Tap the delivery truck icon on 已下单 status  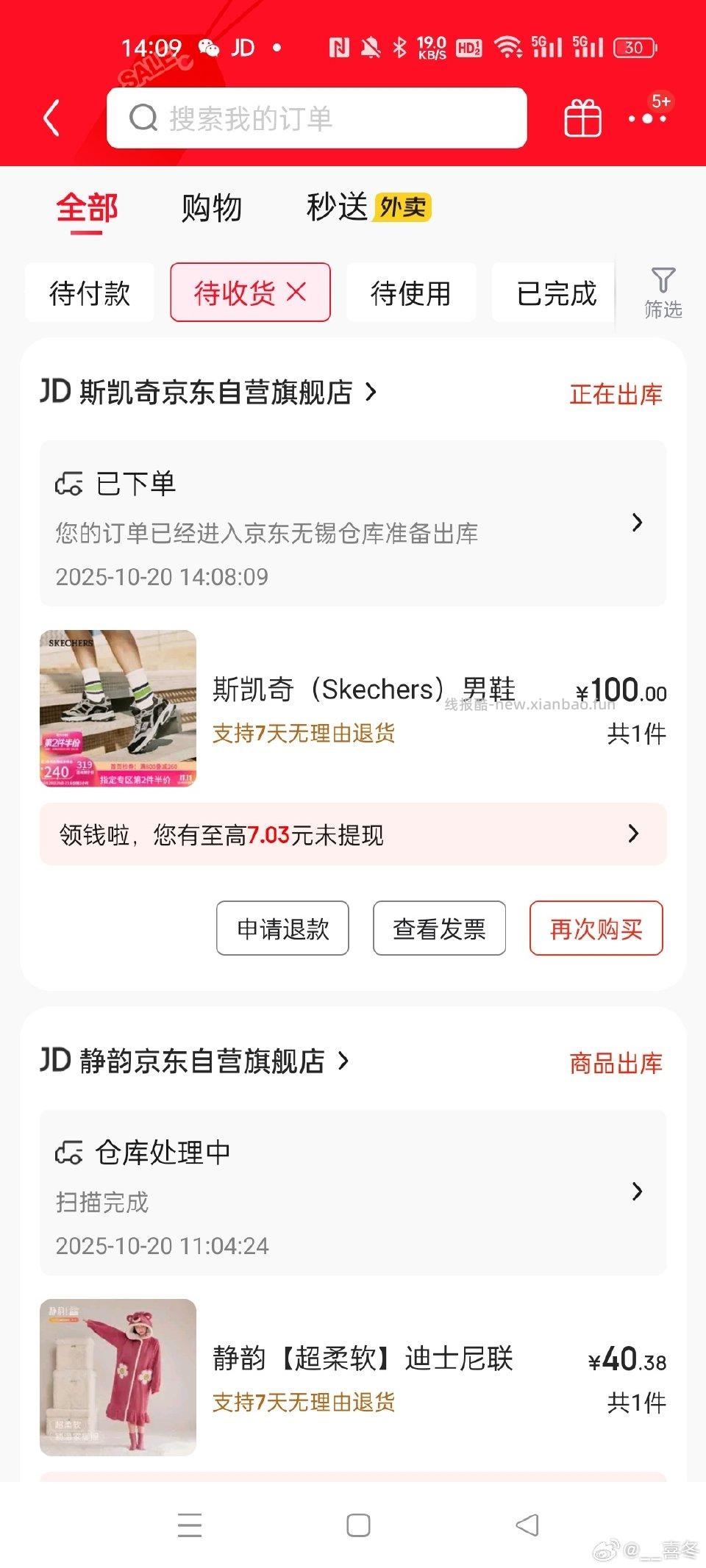pyautogui.click(x=71, y=483)
